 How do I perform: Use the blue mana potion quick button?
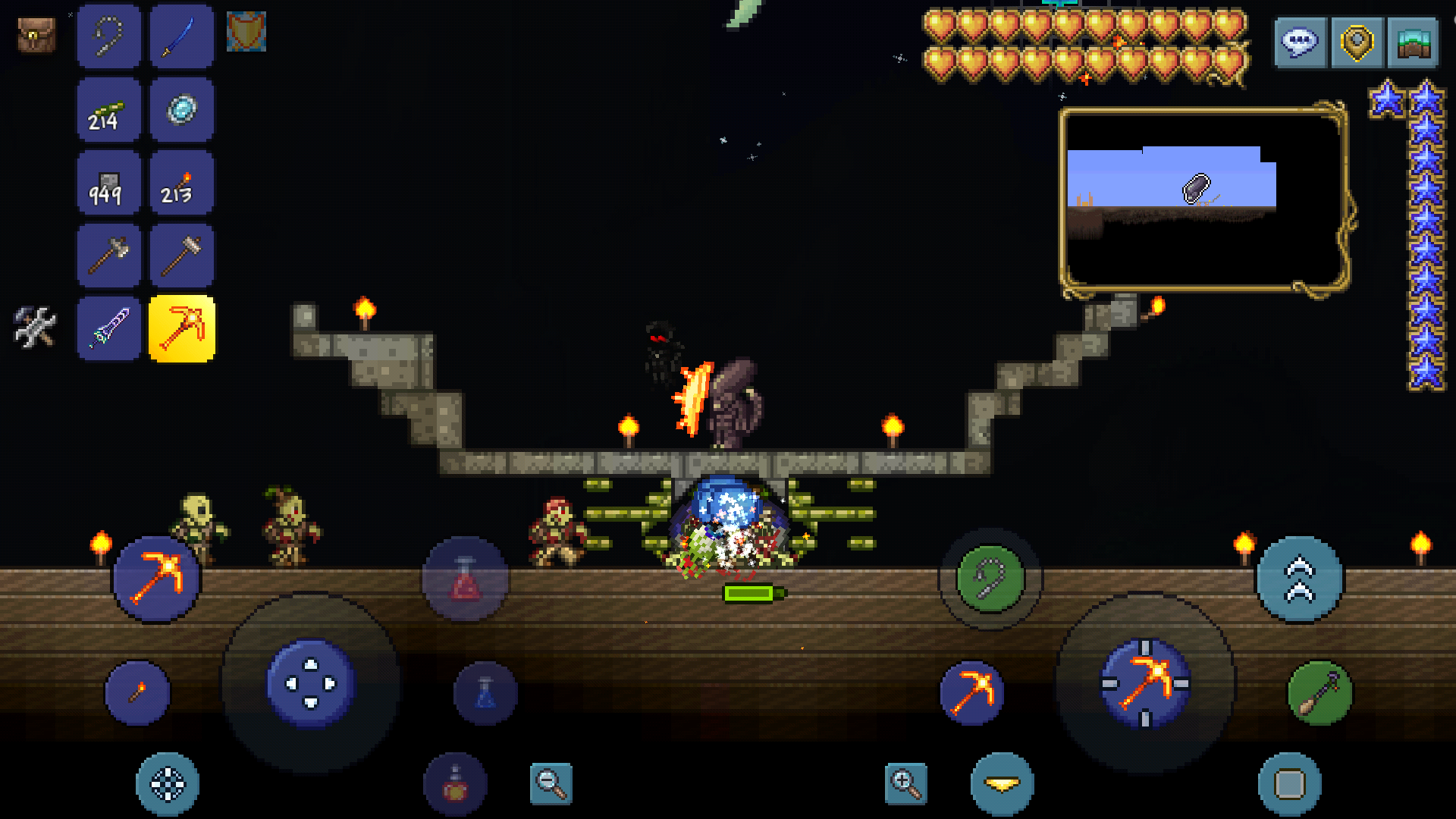[x=485, y=693]
